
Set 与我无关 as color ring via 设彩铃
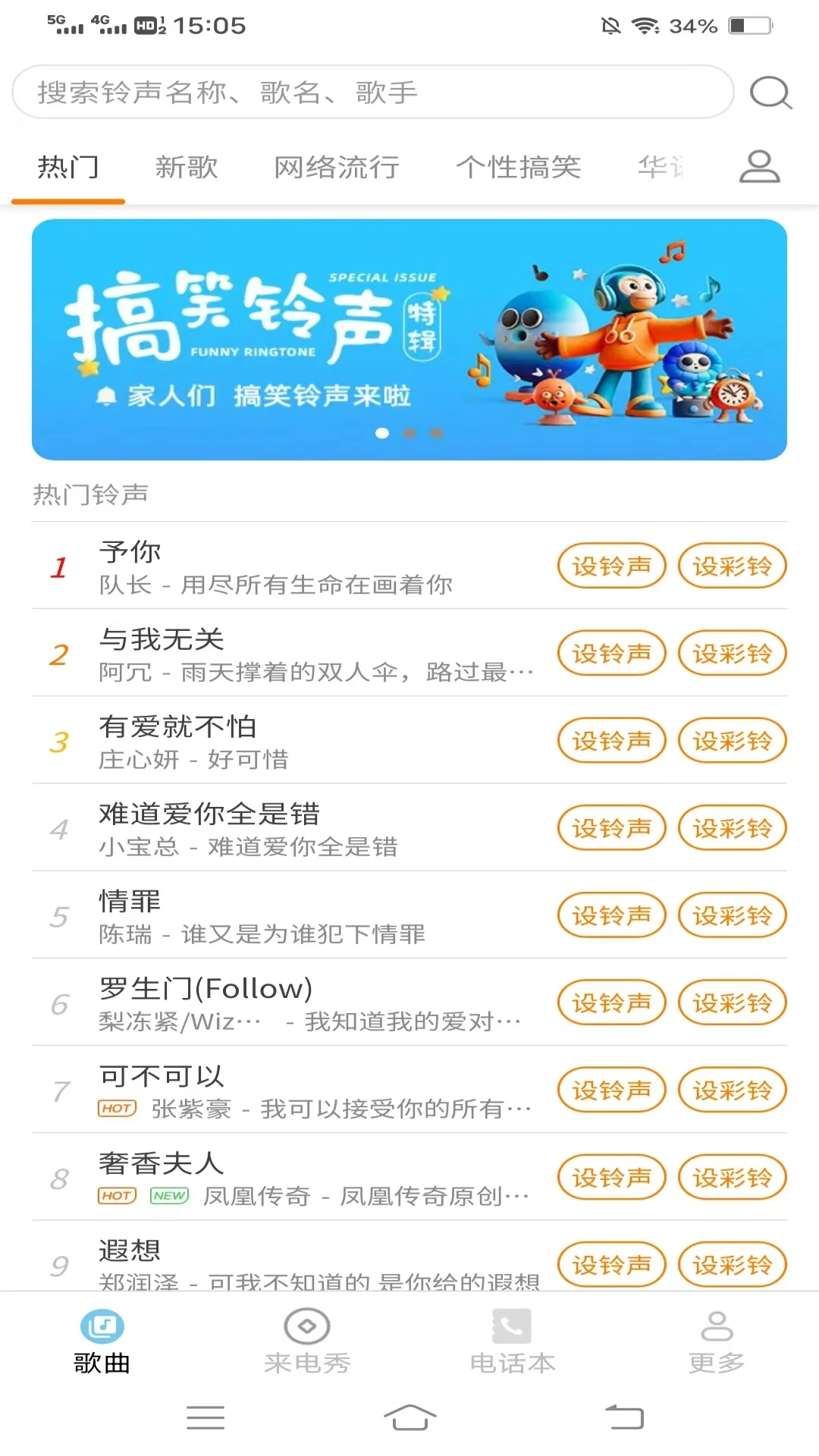click(x=732, y=653)
